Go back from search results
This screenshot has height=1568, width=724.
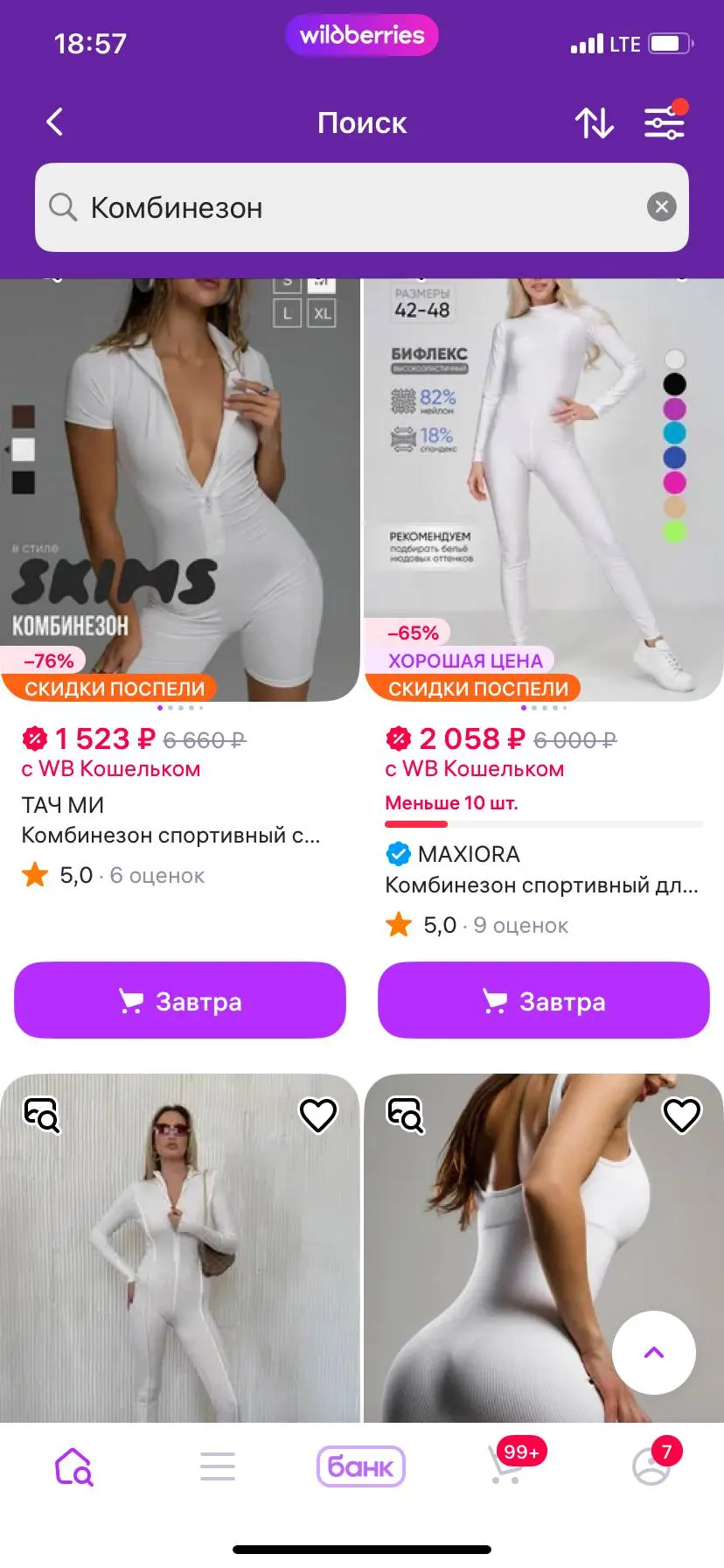[x=55, y=122]
